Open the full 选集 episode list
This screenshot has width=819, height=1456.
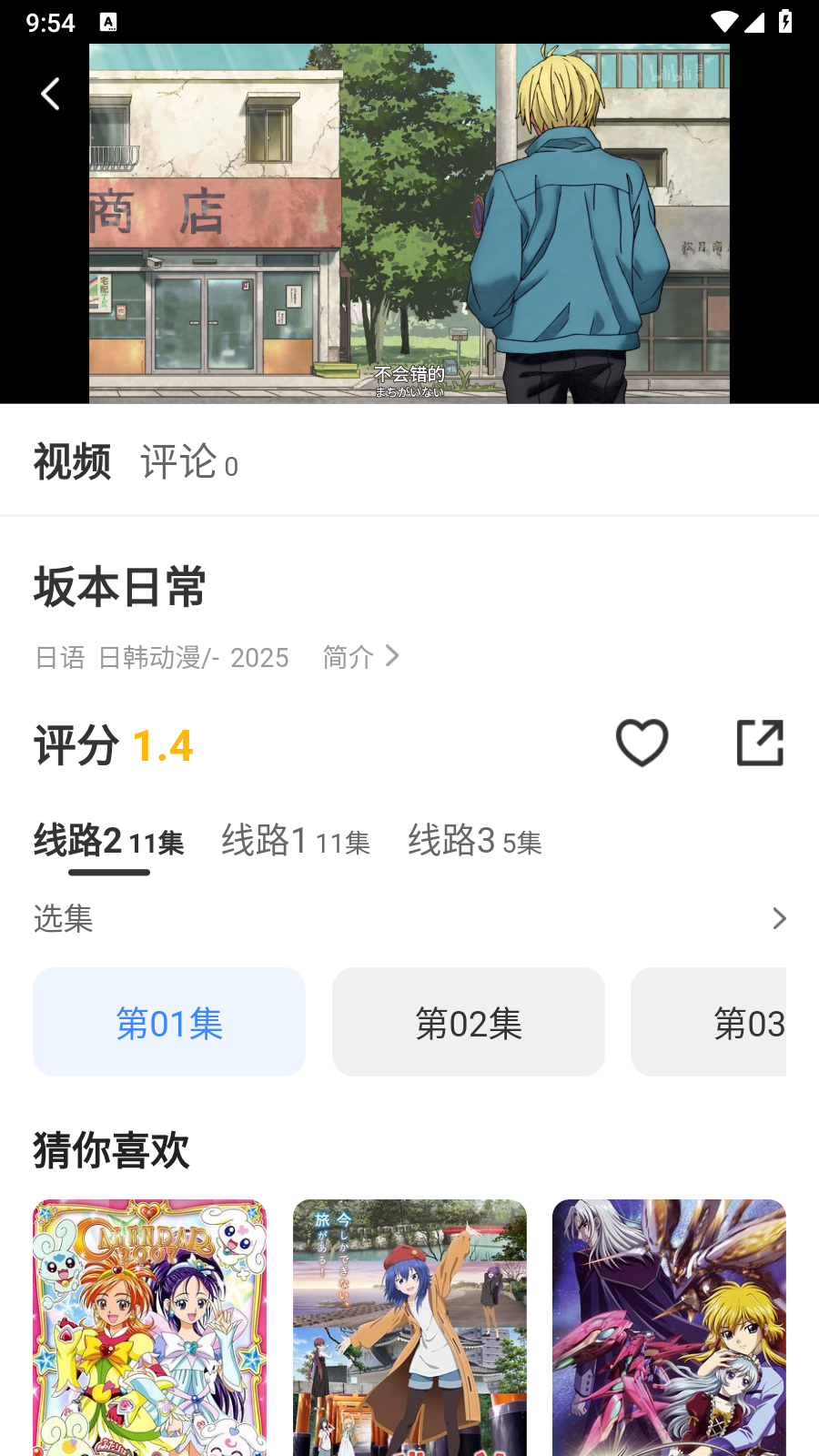coord(778,918)
